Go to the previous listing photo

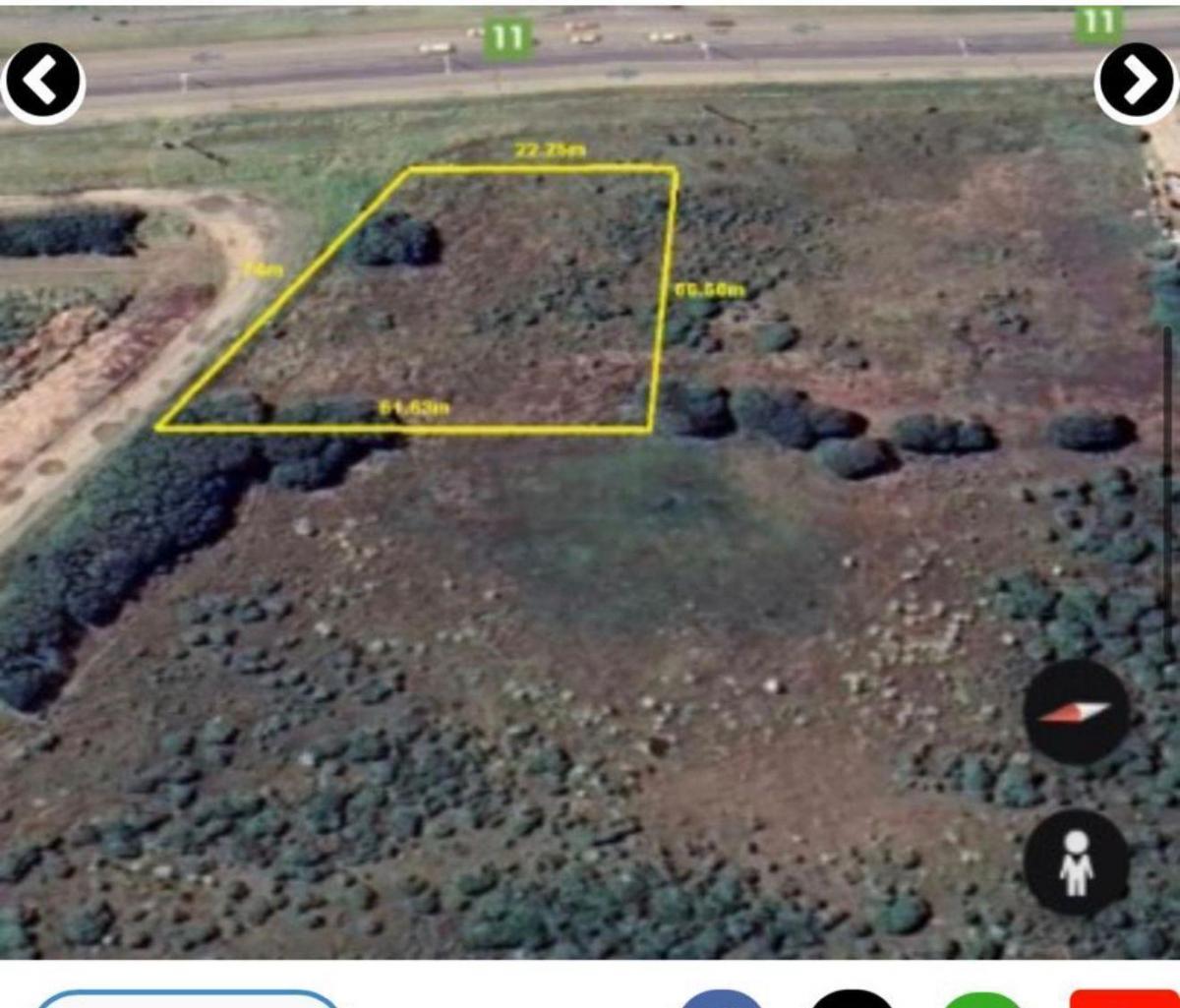[x=42, y=84]
